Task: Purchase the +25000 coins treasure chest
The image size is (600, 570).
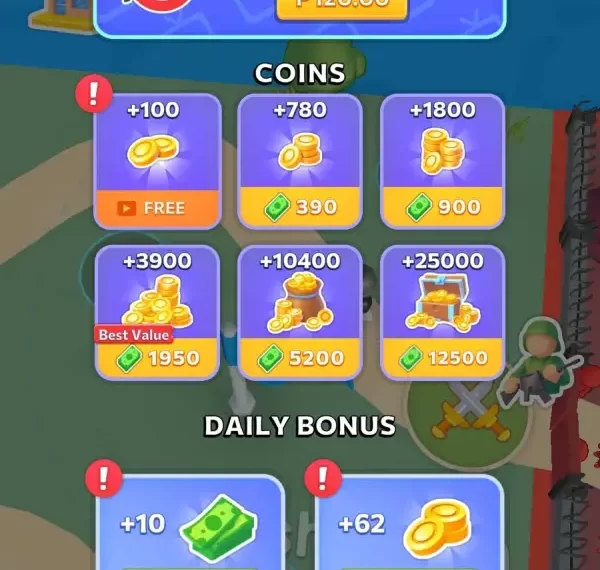Action: tap(442, 357)
